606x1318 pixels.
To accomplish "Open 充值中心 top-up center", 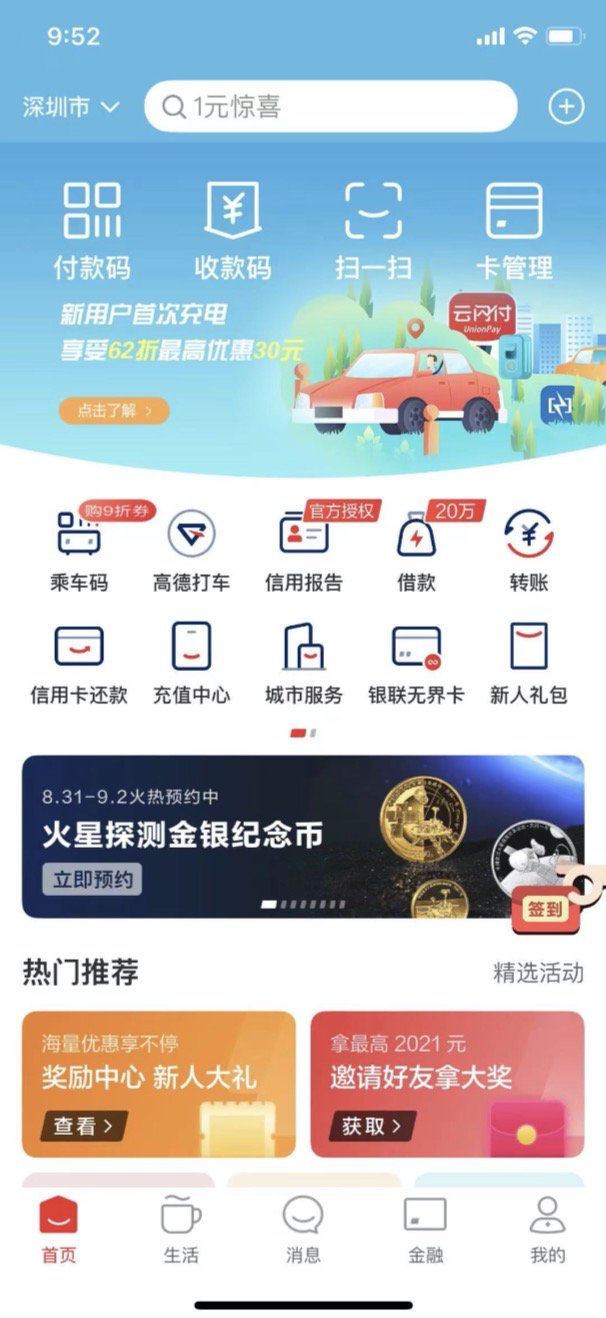I will [191, 662].
